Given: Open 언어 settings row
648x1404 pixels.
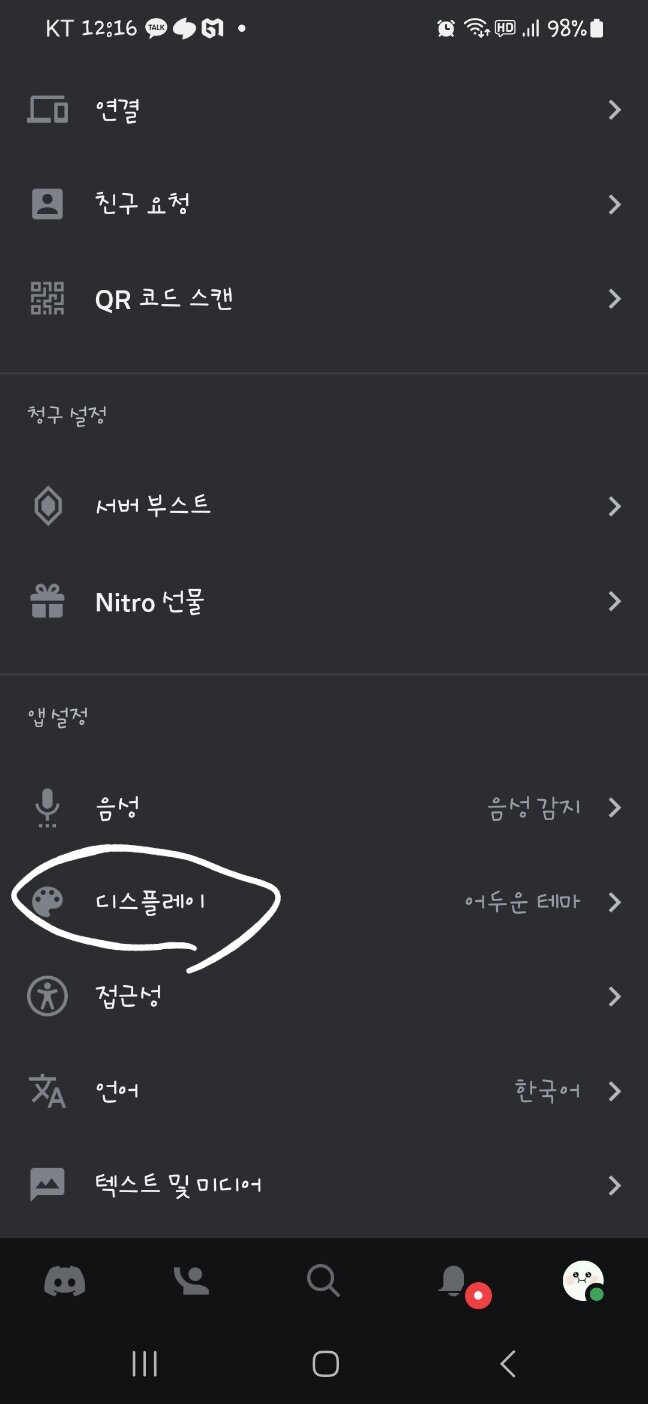Looking at the screenshot, I should click(x=324, y=1090).
